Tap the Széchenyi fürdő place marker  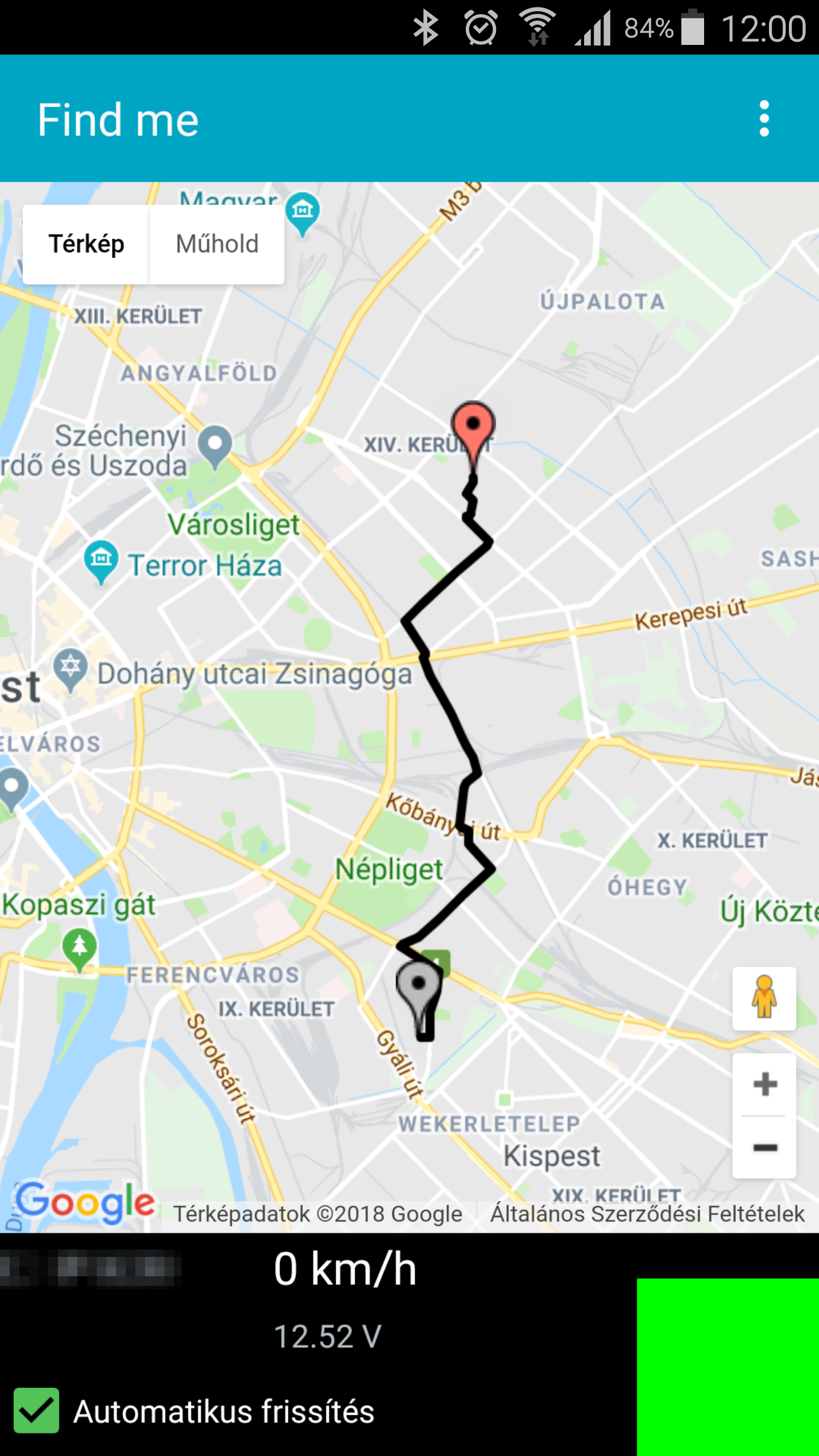pos(215,444)
